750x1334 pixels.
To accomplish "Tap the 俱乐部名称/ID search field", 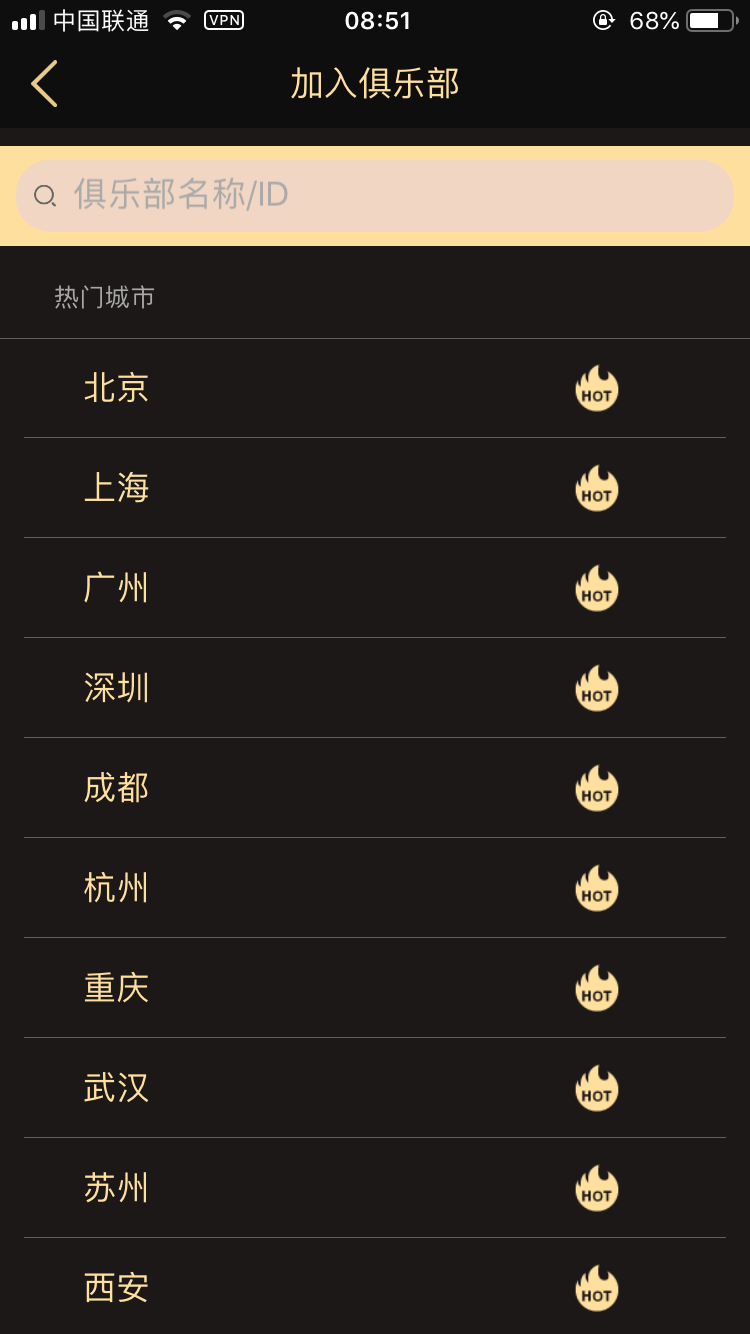I will [375, 195].
